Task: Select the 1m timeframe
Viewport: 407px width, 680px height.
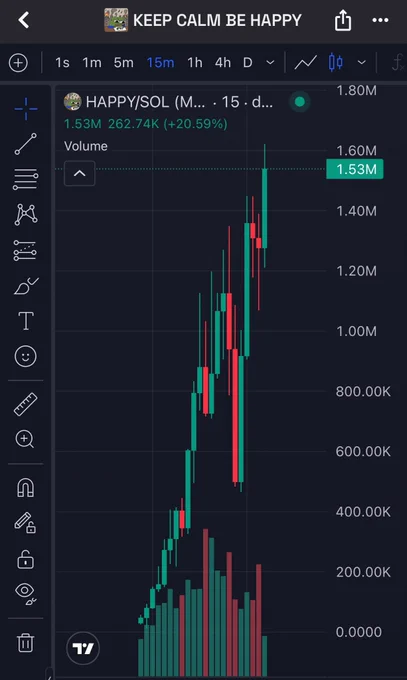Action: click(92, 63)
